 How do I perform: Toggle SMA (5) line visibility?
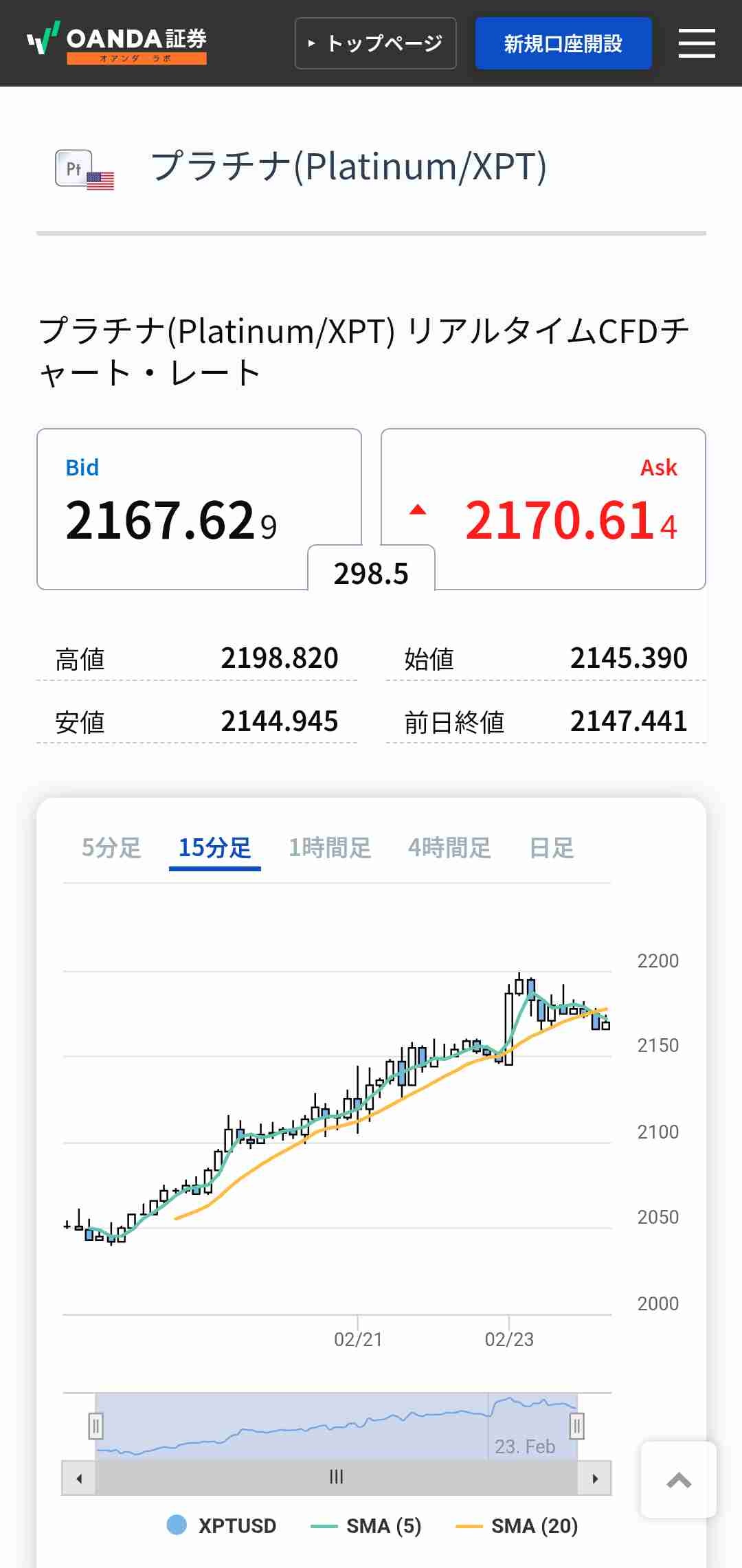(366, 1525)
